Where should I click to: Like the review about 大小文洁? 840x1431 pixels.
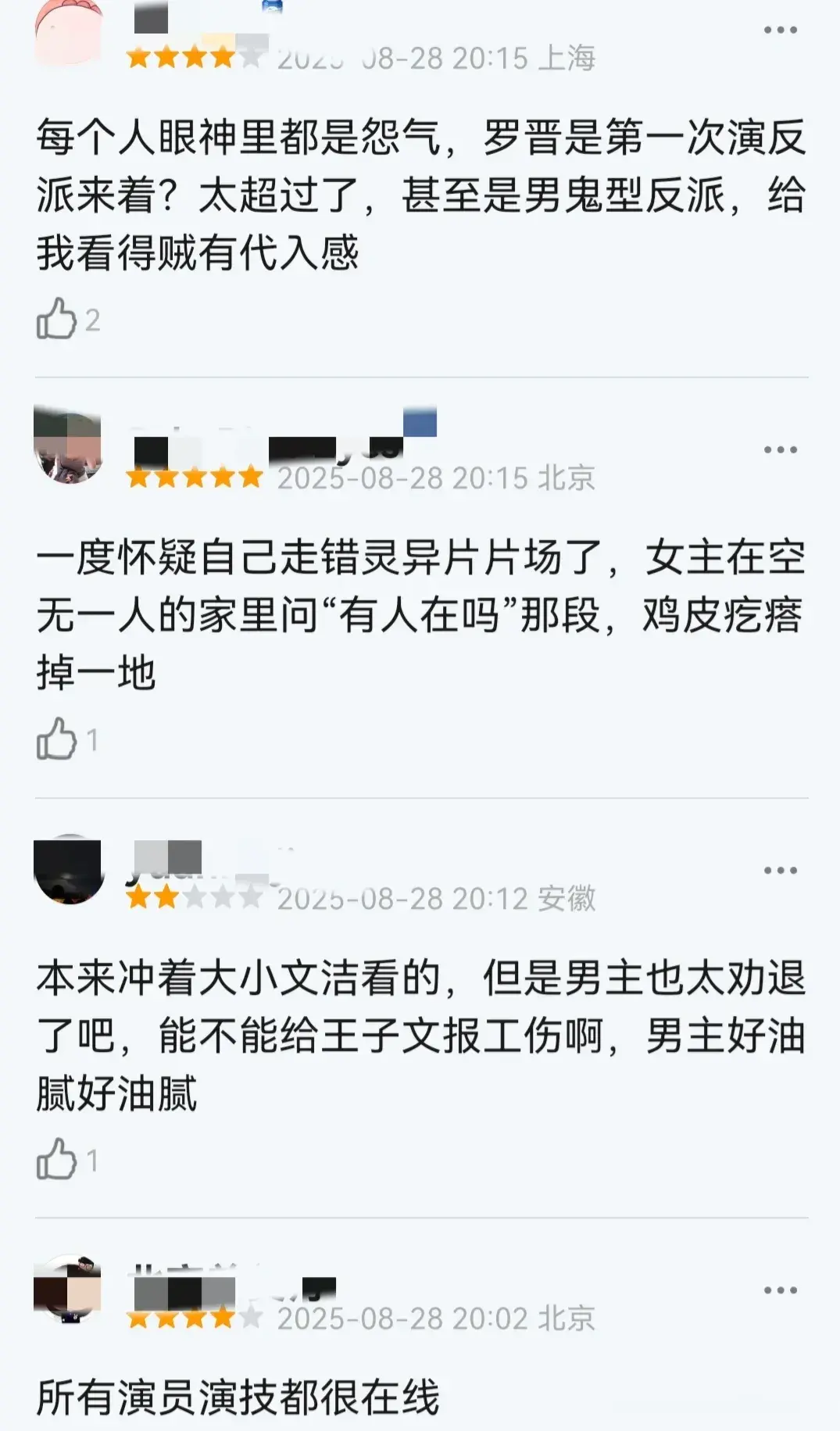57,1160
